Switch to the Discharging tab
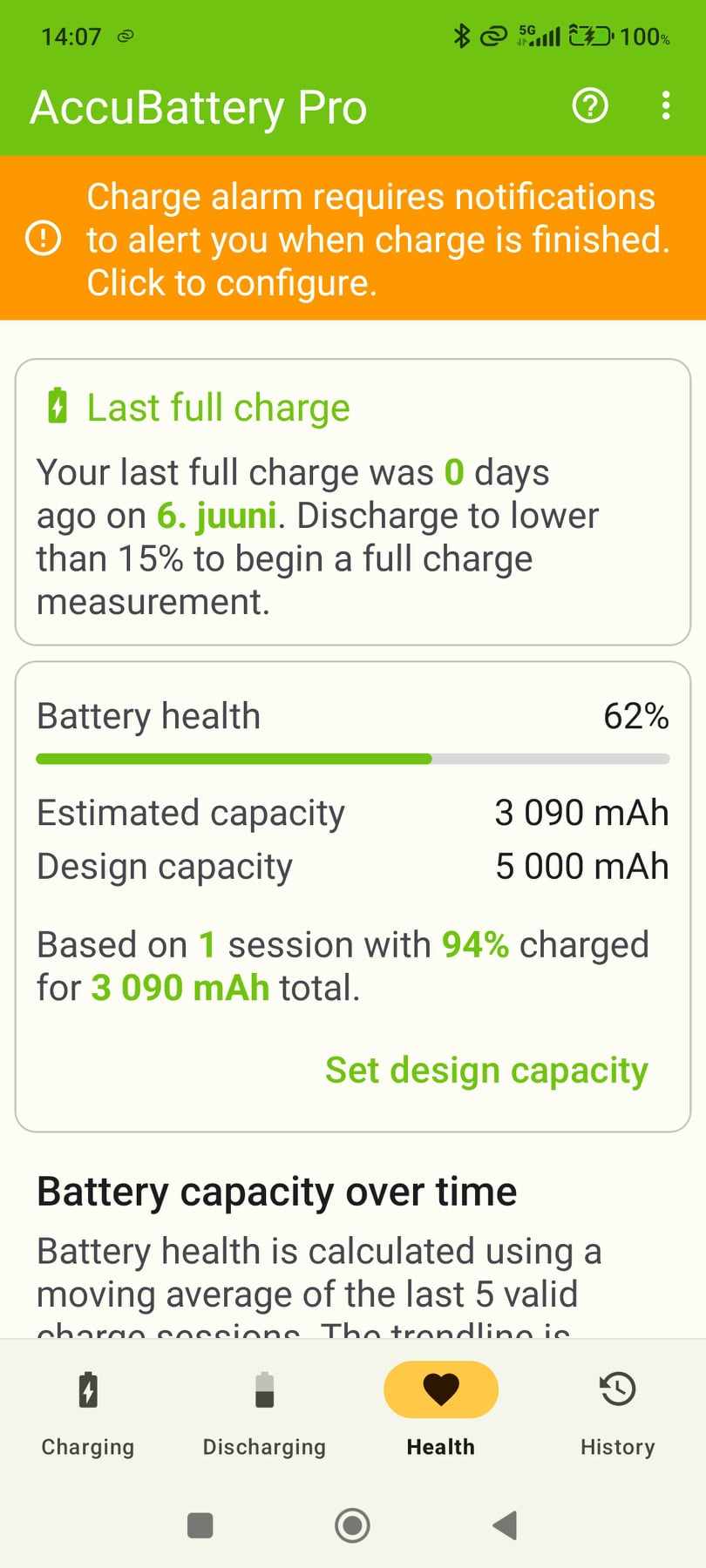 264,1414
